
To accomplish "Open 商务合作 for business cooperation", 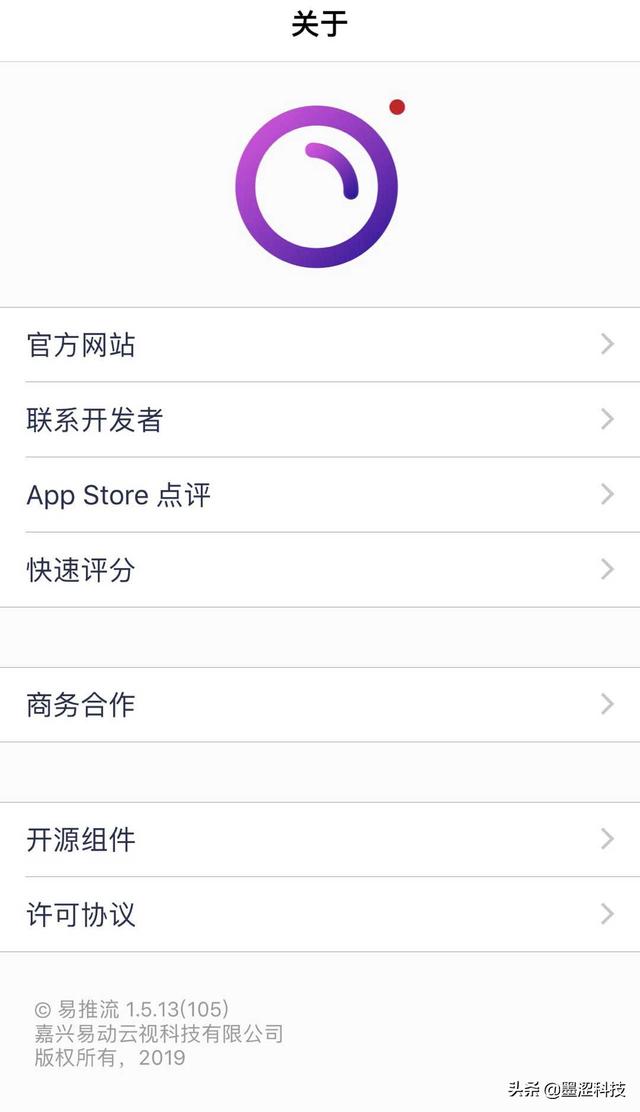I will pyautogui.click(x=320, y=705).
